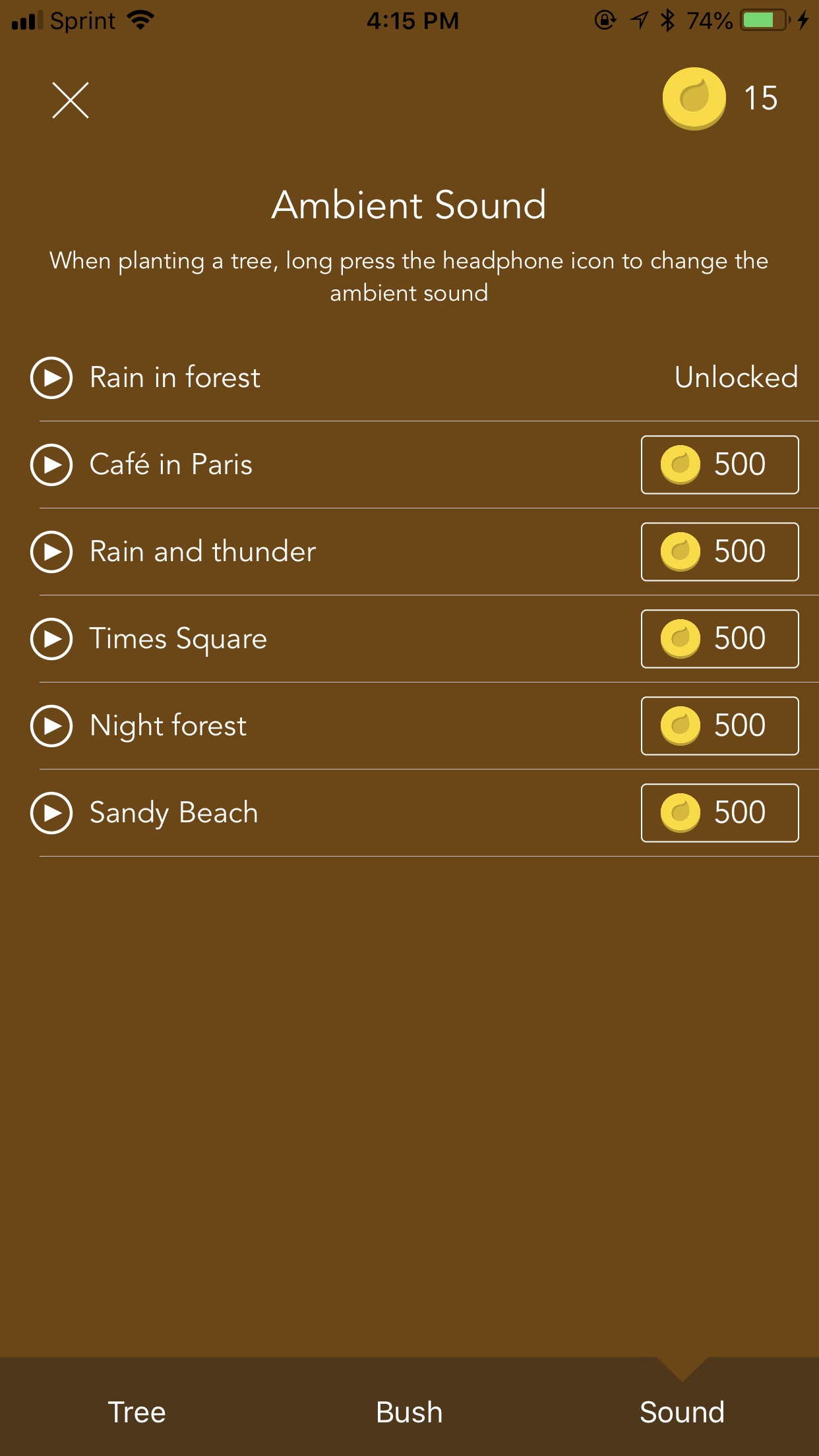Purchase Times Square for 500 coins

pos(720,639)
